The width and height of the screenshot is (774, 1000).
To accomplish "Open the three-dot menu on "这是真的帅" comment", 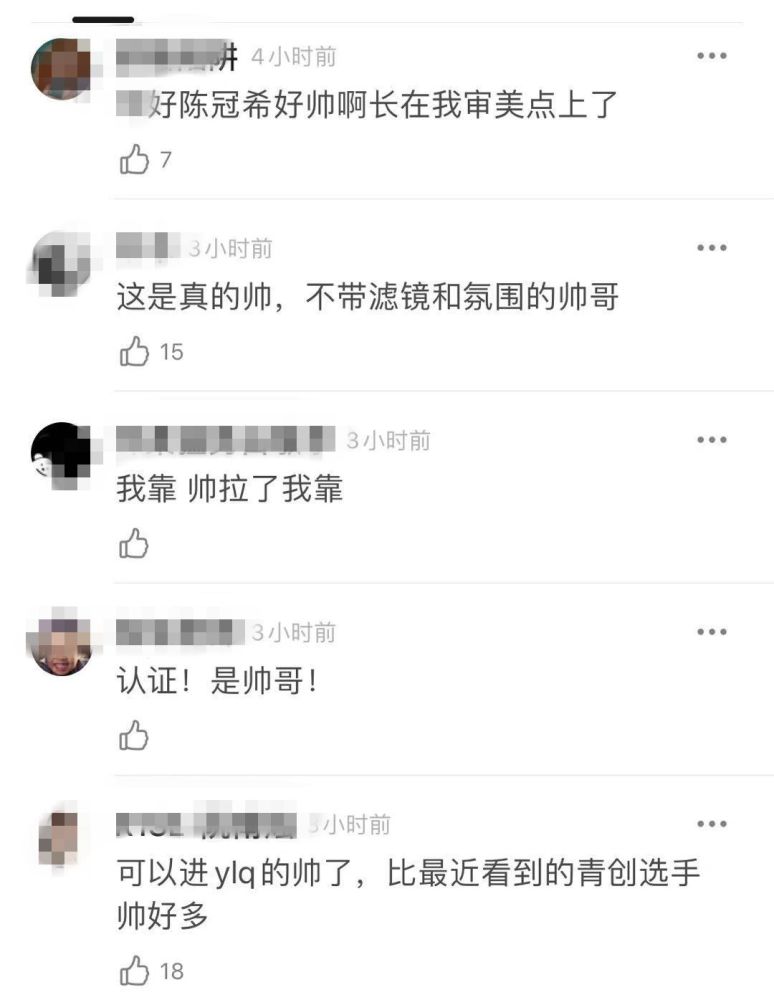I will (x=711, y=248).
